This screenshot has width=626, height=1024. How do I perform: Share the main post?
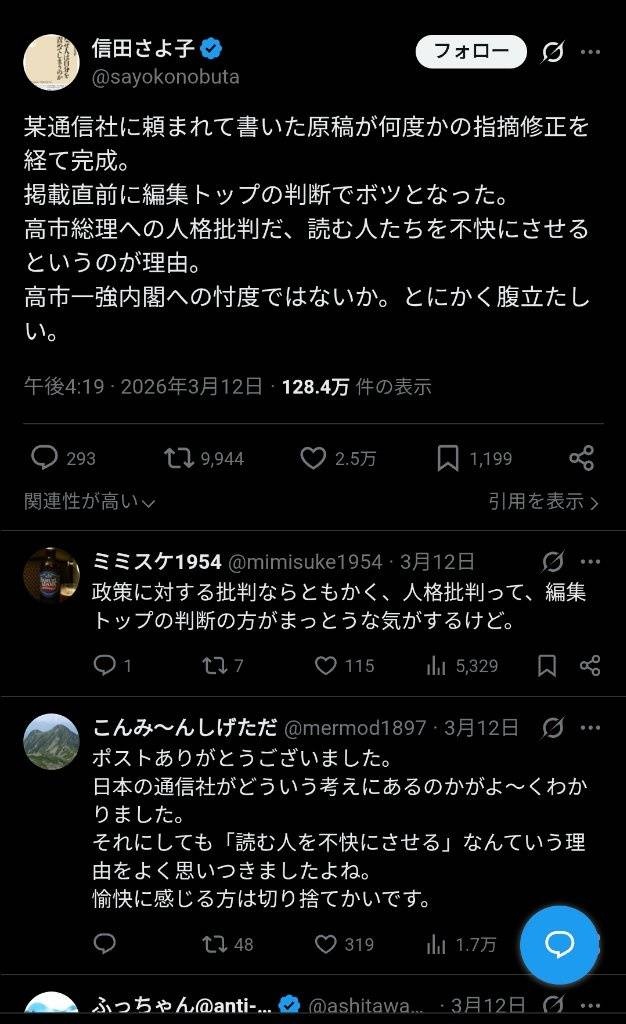point(581,458)
